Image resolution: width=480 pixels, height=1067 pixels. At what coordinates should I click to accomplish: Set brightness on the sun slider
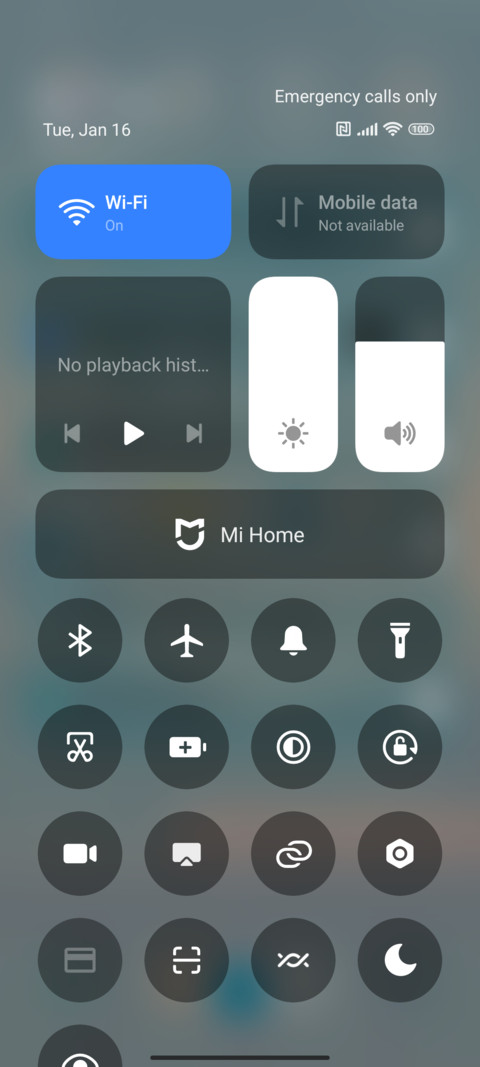[293, 374]
